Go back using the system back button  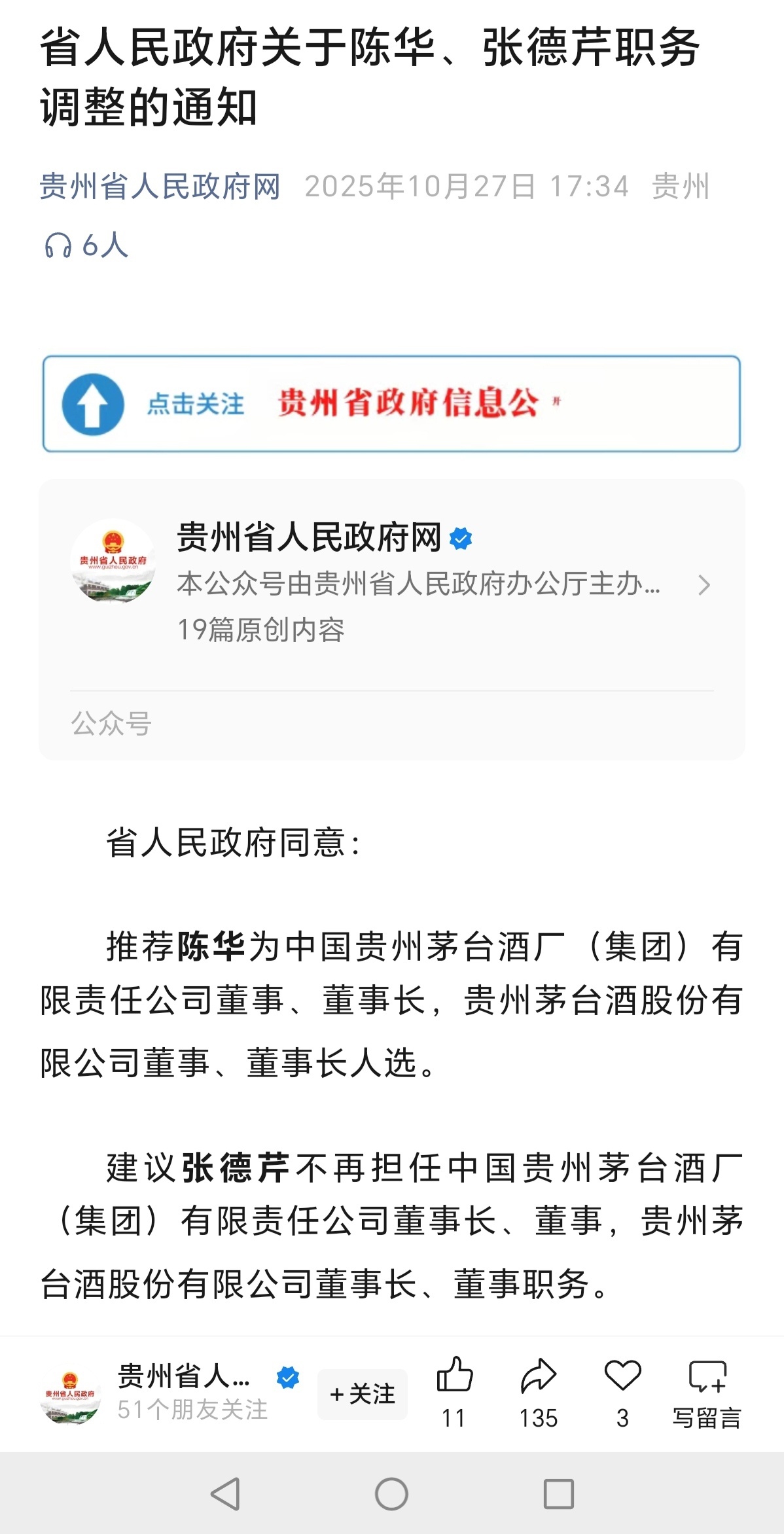(x=226, y=1494)
